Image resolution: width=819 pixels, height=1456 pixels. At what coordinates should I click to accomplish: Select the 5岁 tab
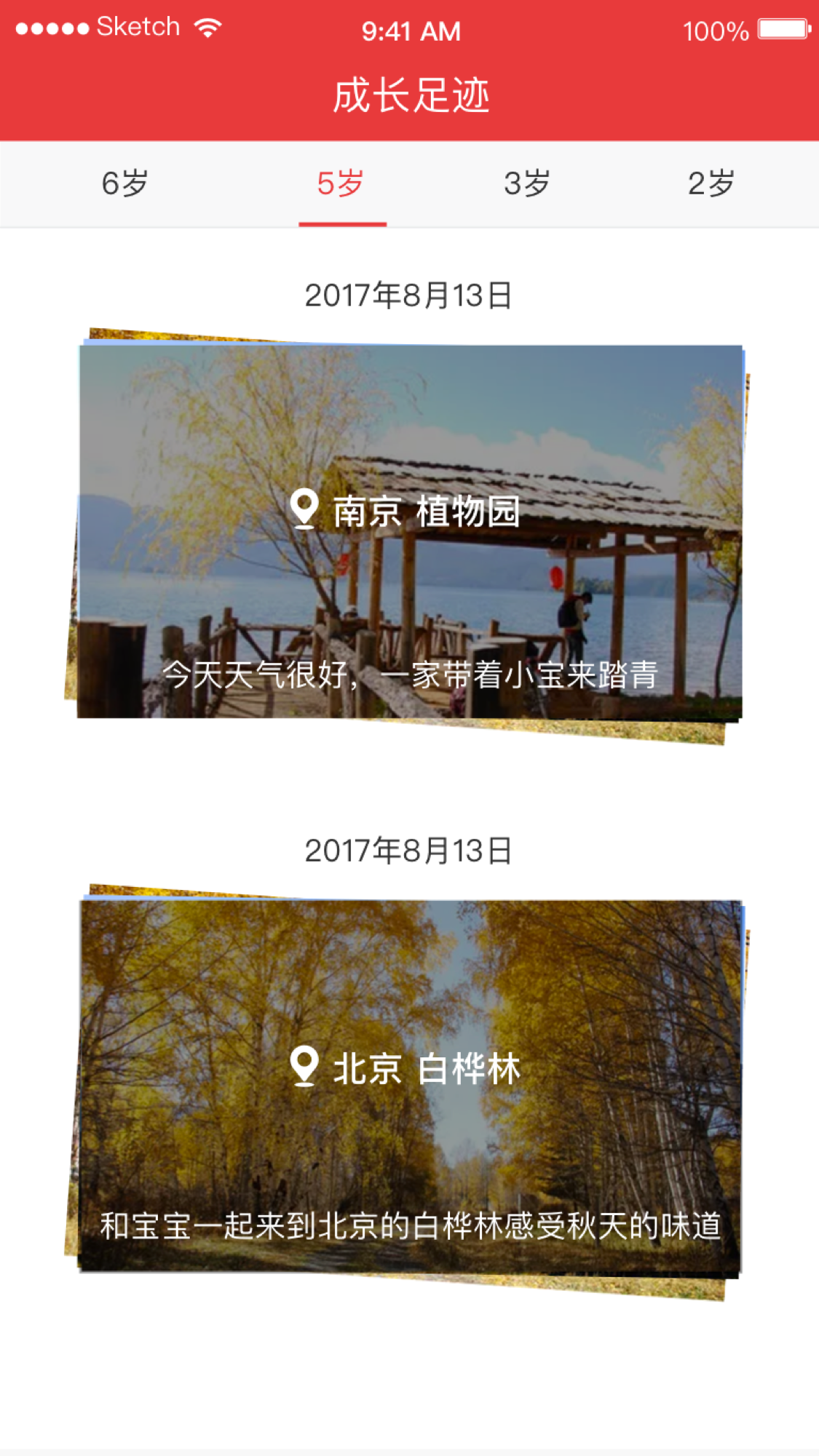coord(341,183)
